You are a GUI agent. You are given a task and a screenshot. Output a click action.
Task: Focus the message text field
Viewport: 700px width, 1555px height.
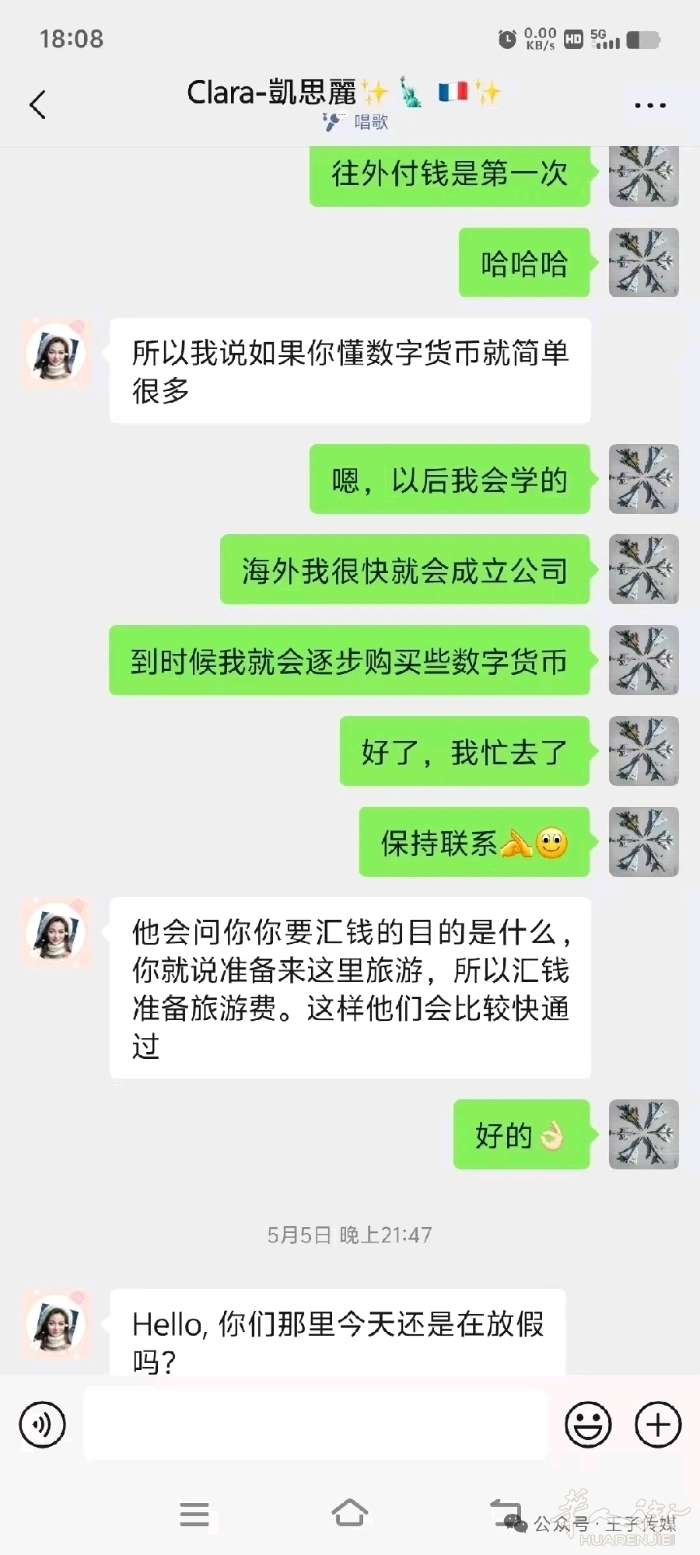[315, 1424]
